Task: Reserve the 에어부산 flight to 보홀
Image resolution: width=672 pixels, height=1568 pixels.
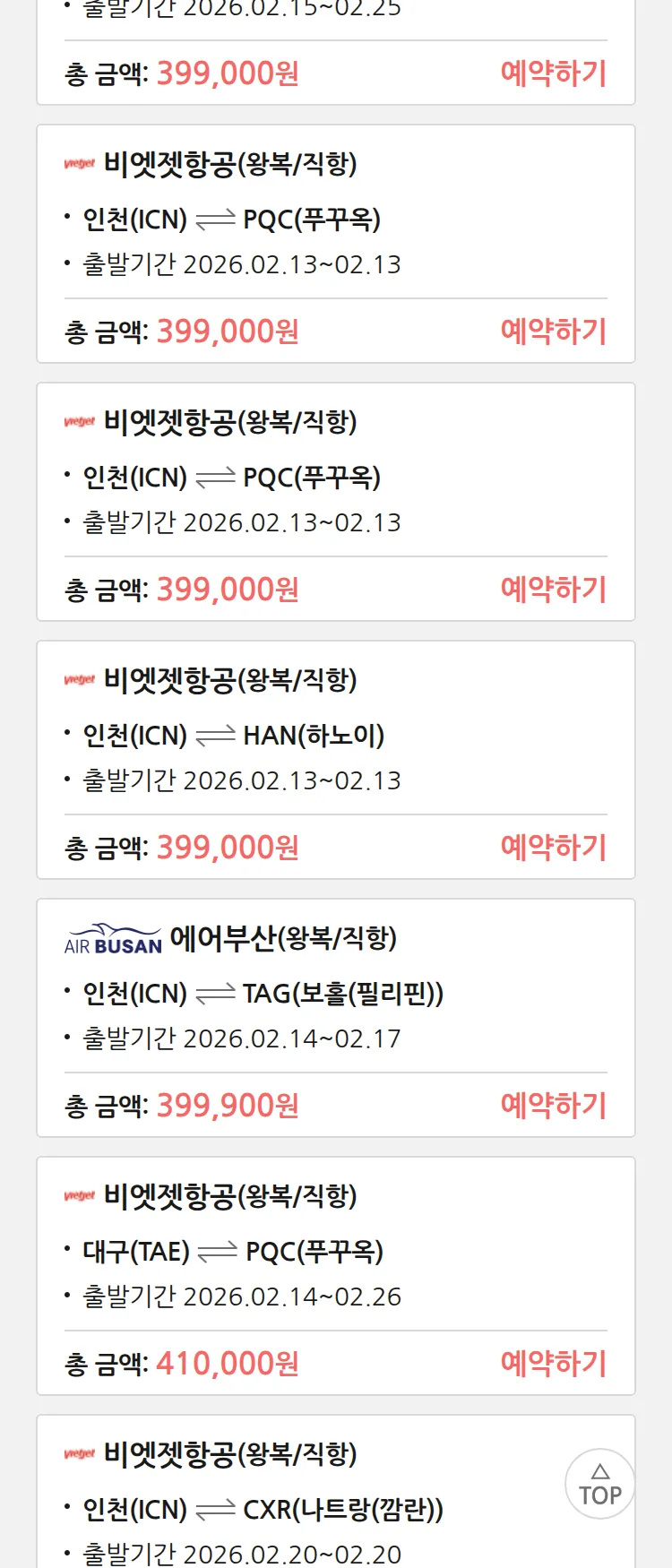Action: pos(553,1106)
